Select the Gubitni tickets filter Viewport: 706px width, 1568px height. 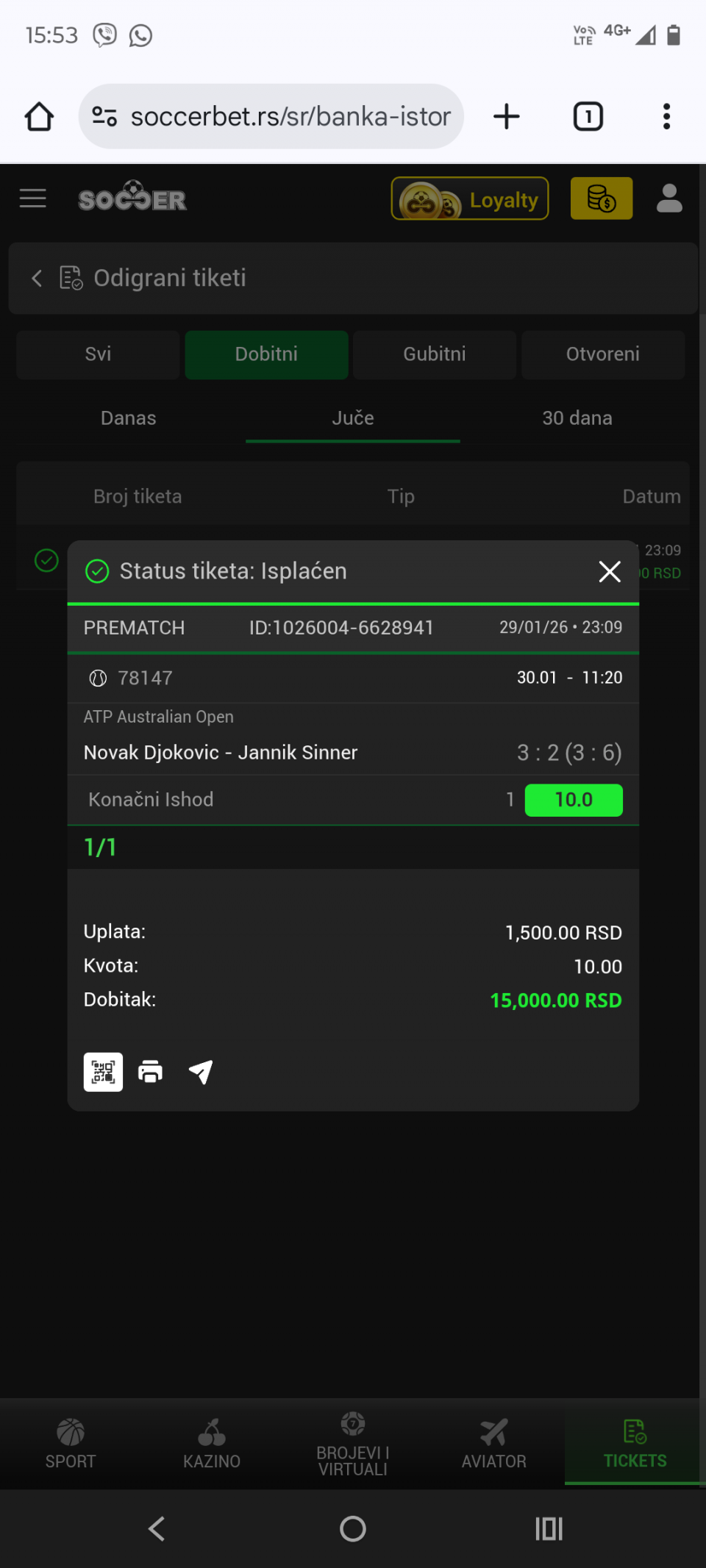[x=434, y=354]
